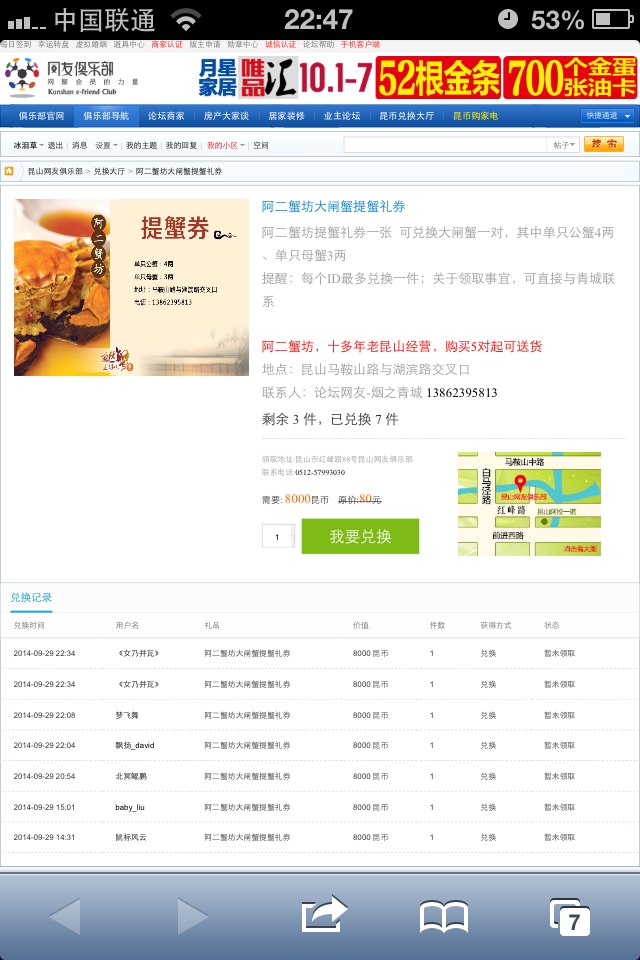Tap the green 我要兑换 button
The height and width of the screenshot is (960, 640).
(x=360, y=536)
